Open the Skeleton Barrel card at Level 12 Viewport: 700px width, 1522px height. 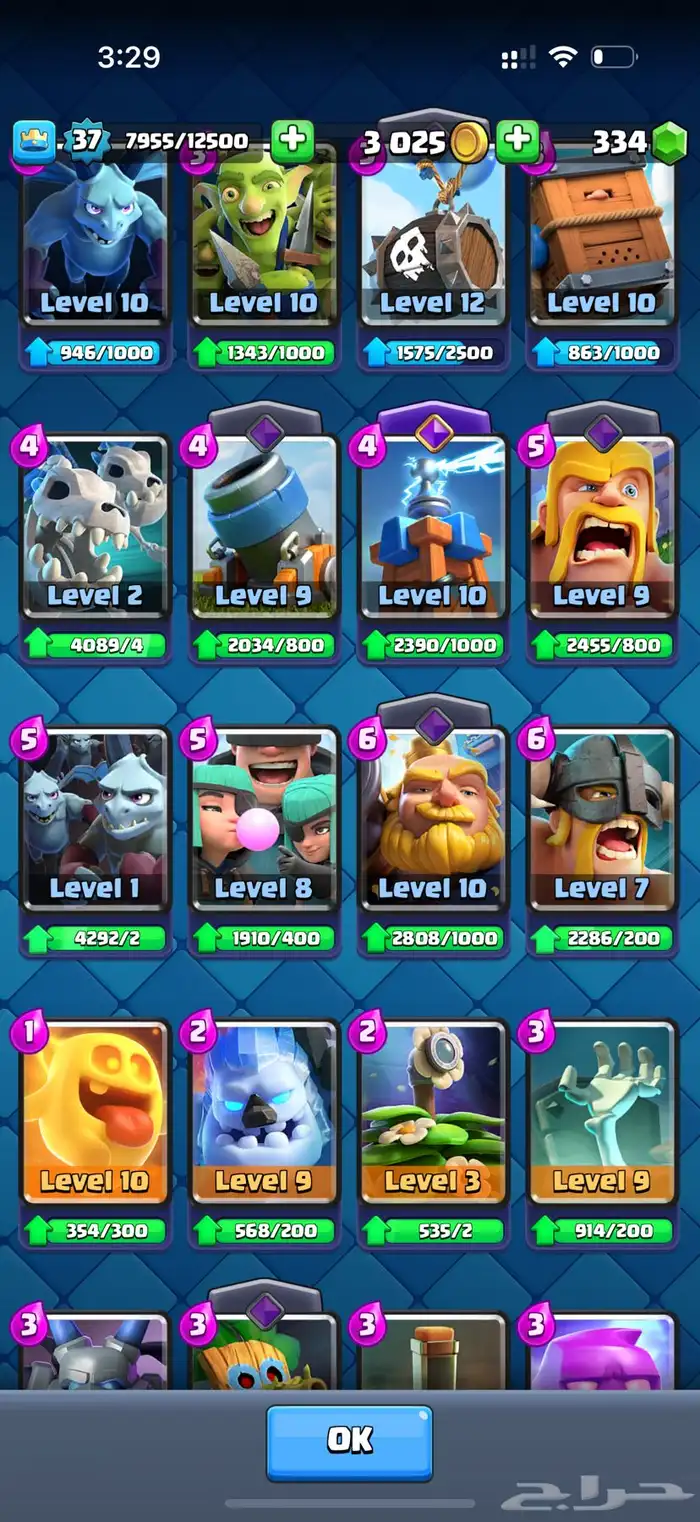click(x=432, y=240)
